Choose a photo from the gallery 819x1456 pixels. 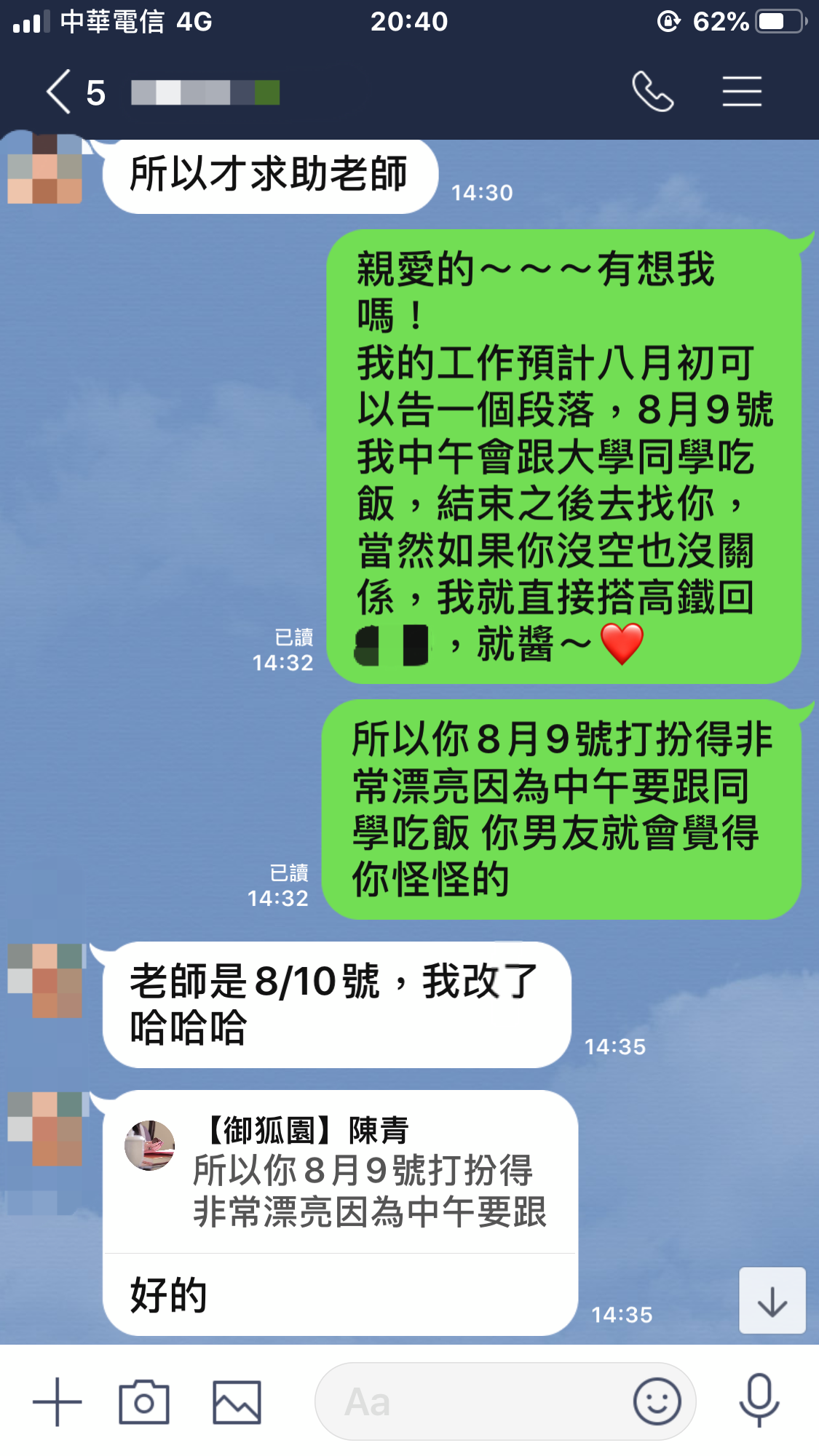[x=237, y=1401]
